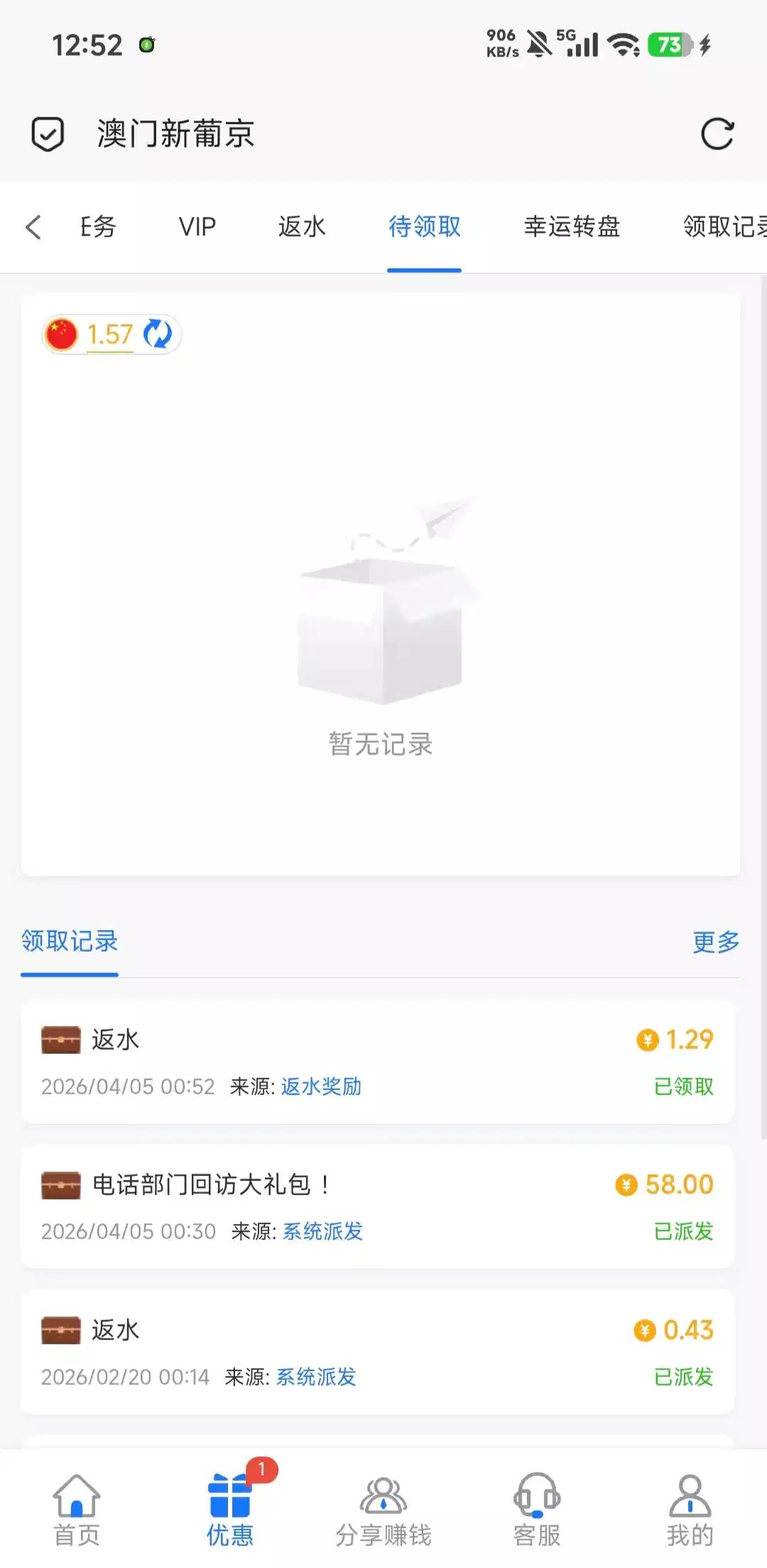This screenshot has height=1568, width=767.
Task: Tap 更多 to view more records
Action: (715, 942)
